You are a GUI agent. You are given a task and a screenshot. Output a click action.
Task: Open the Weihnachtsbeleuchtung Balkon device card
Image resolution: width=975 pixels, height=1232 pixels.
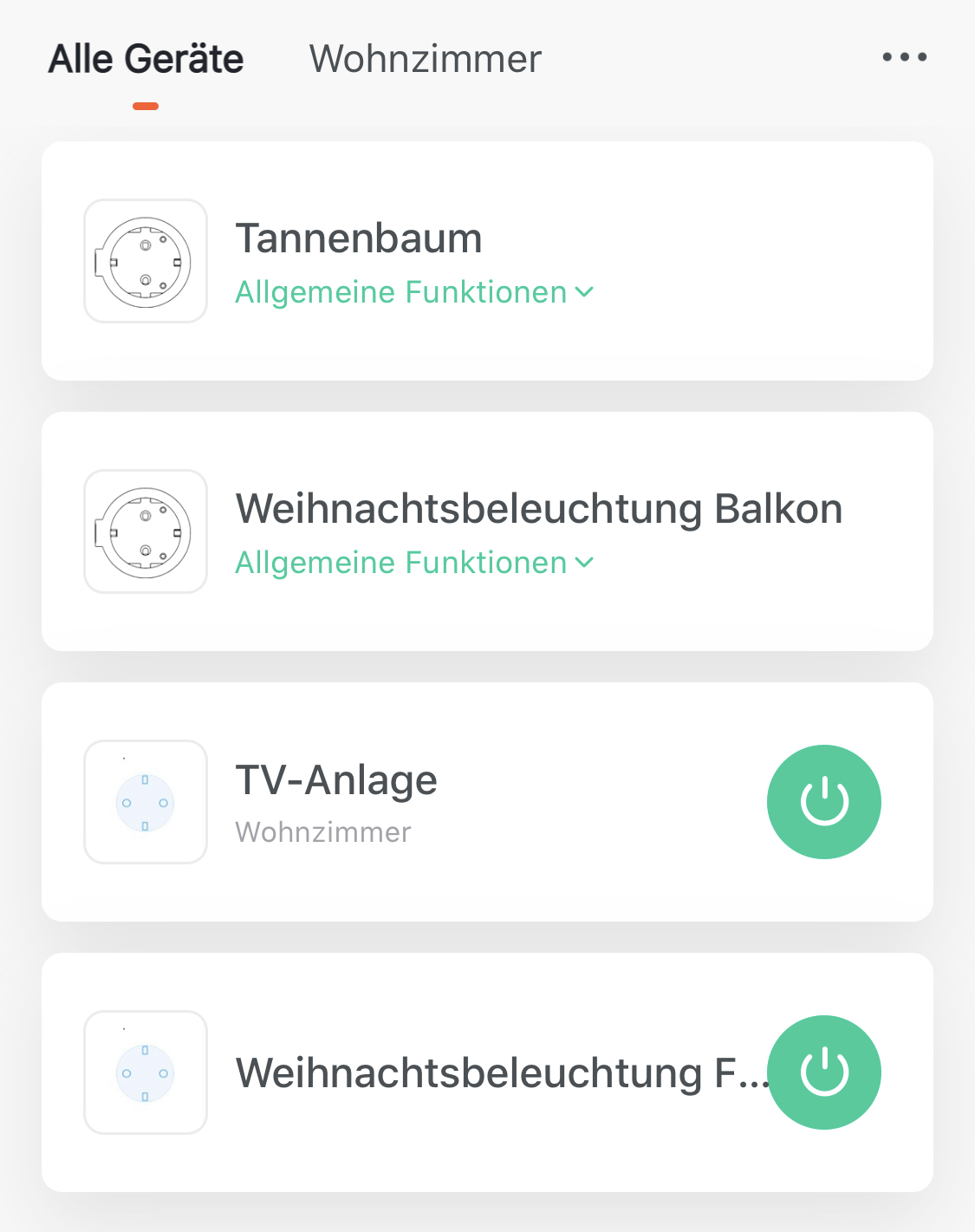(x=538, y=509)
